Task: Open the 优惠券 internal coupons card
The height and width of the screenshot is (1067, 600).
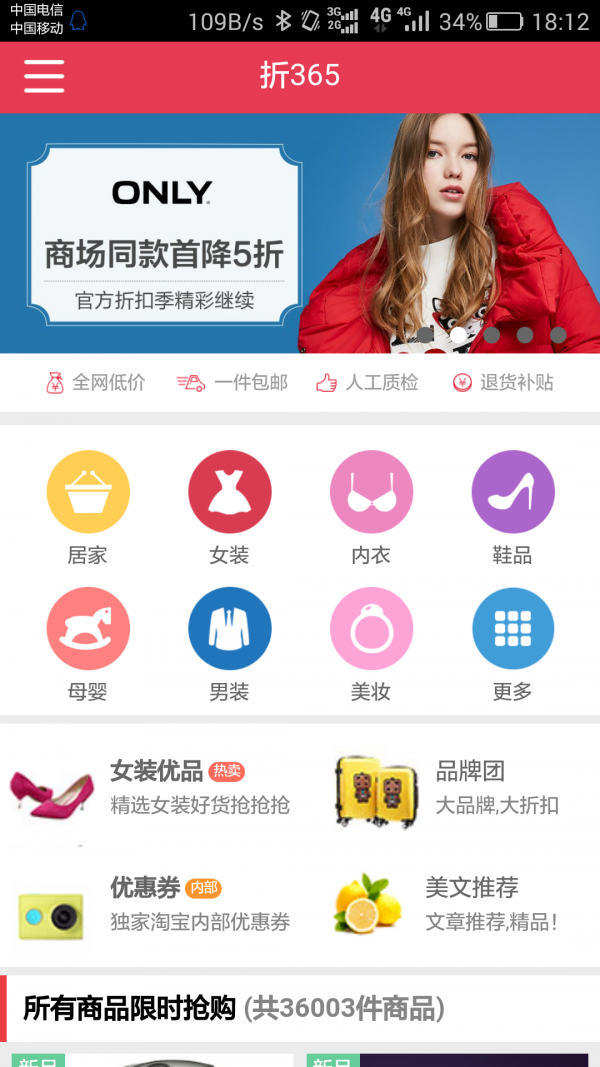Action: 150,904
